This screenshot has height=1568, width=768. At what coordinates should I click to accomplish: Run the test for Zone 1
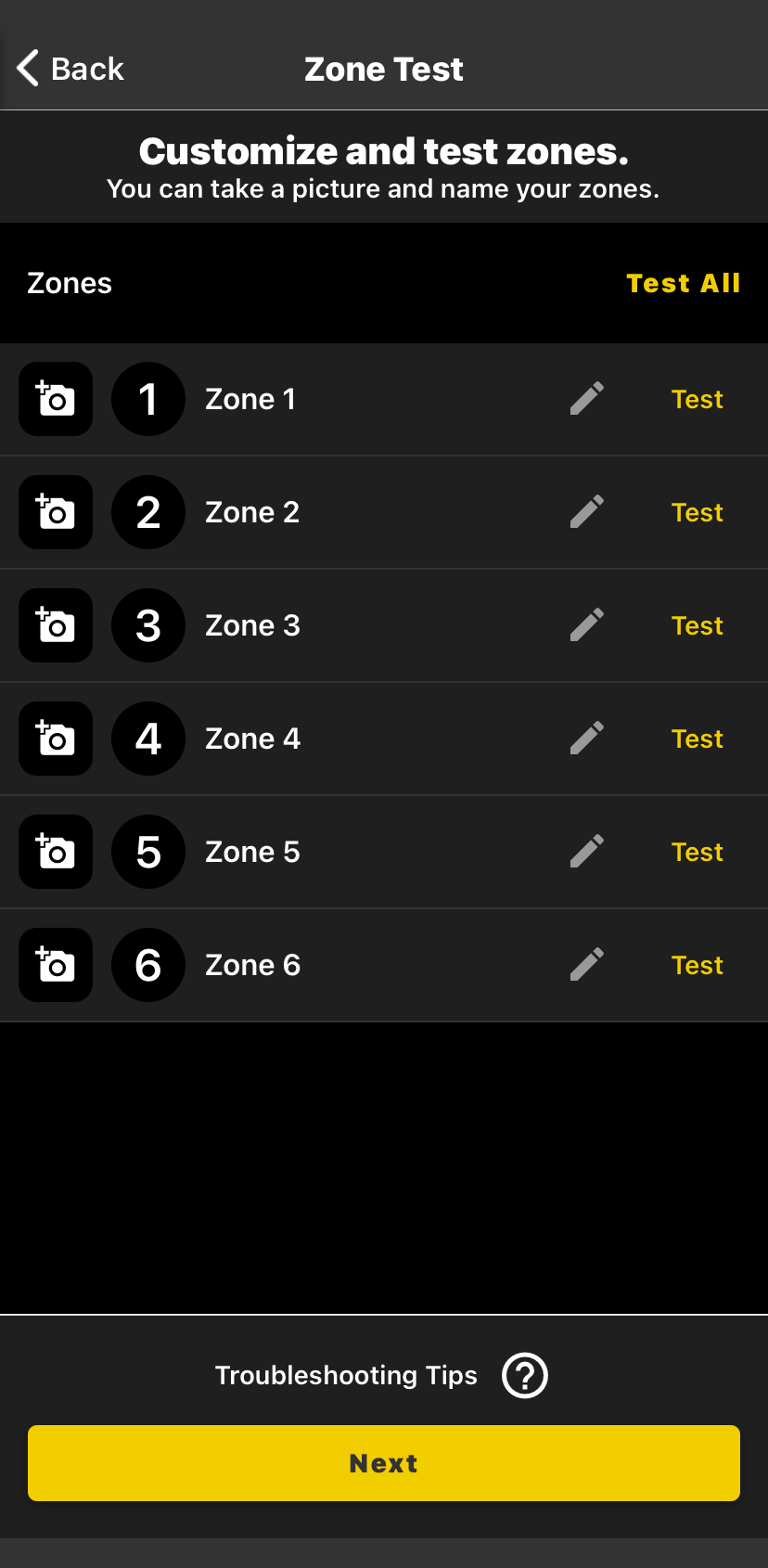coord(697,399)
